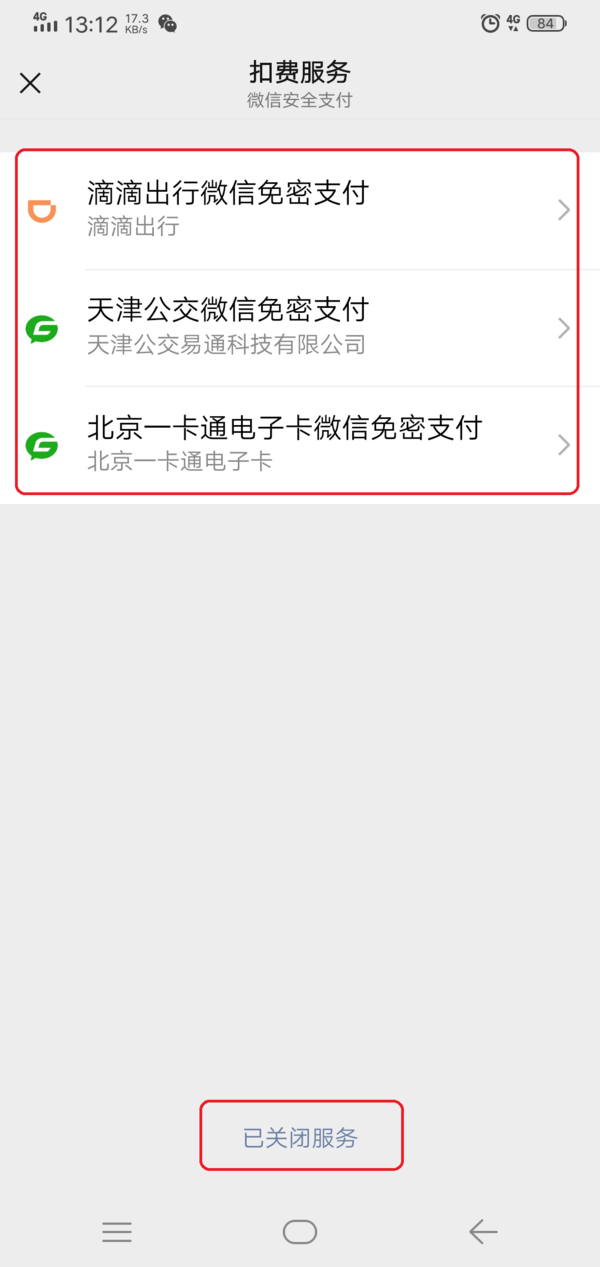Go back with system back arrow

pos(483,1231)
